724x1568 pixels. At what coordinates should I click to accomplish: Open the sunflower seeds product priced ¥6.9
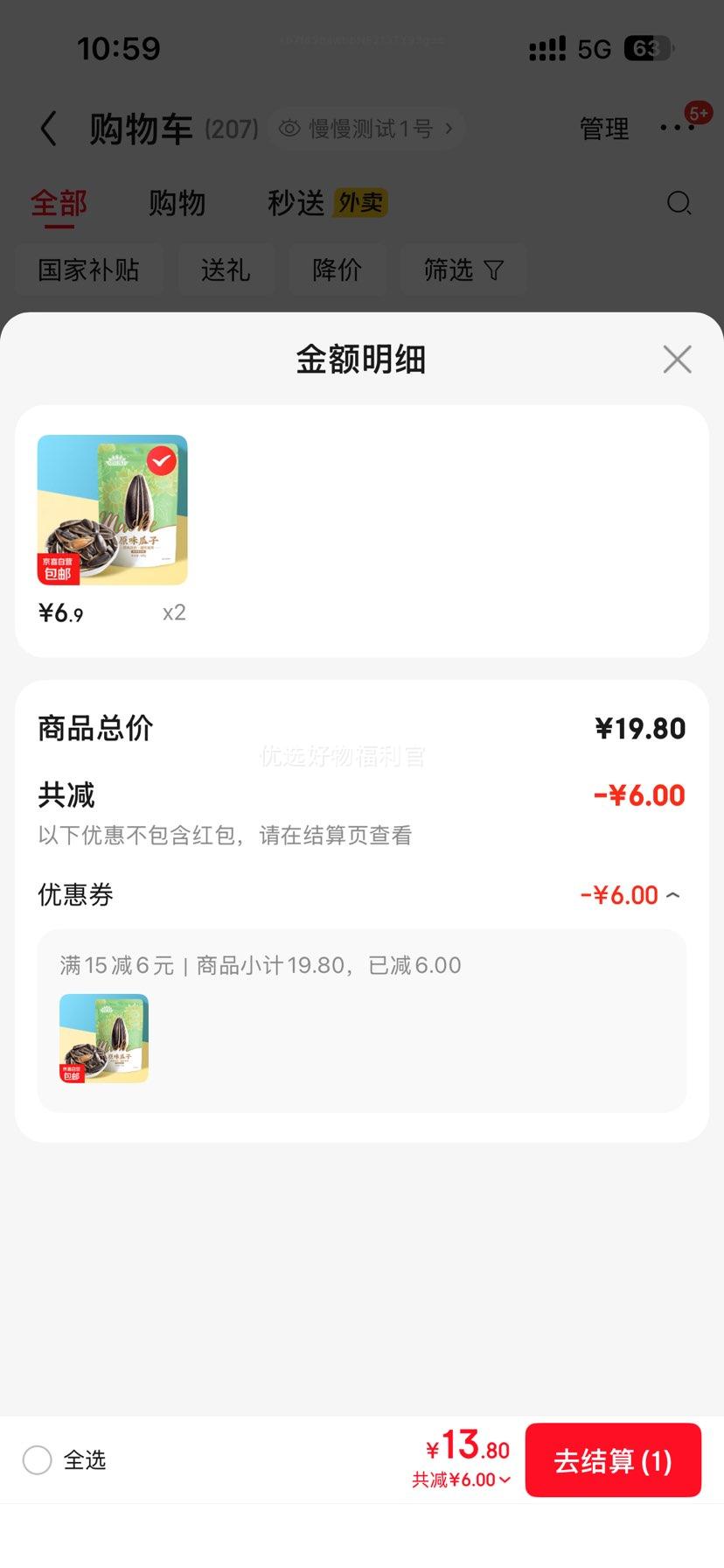(x=112, y=510)
